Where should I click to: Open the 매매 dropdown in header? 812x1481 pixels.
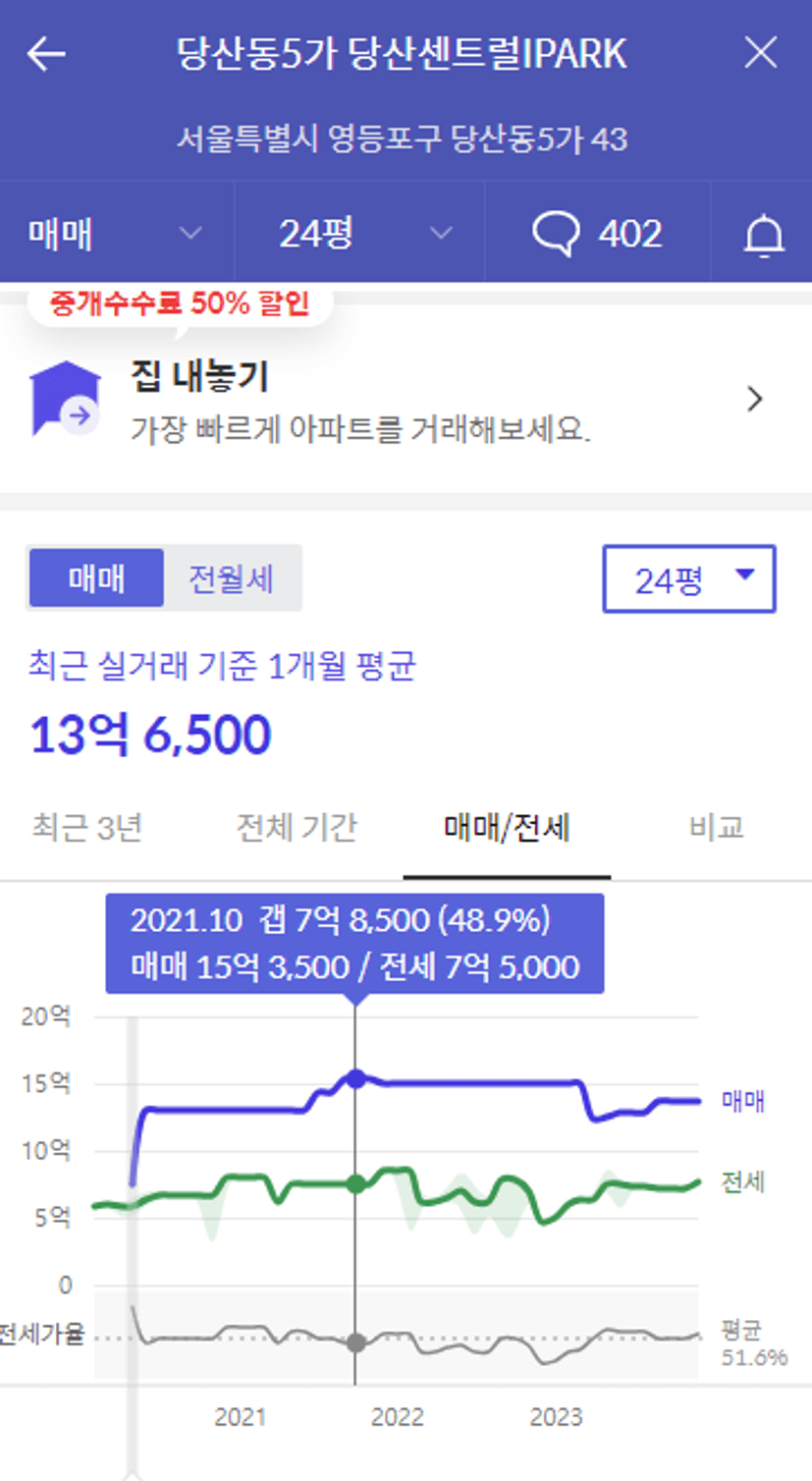(x=117, y=233)
